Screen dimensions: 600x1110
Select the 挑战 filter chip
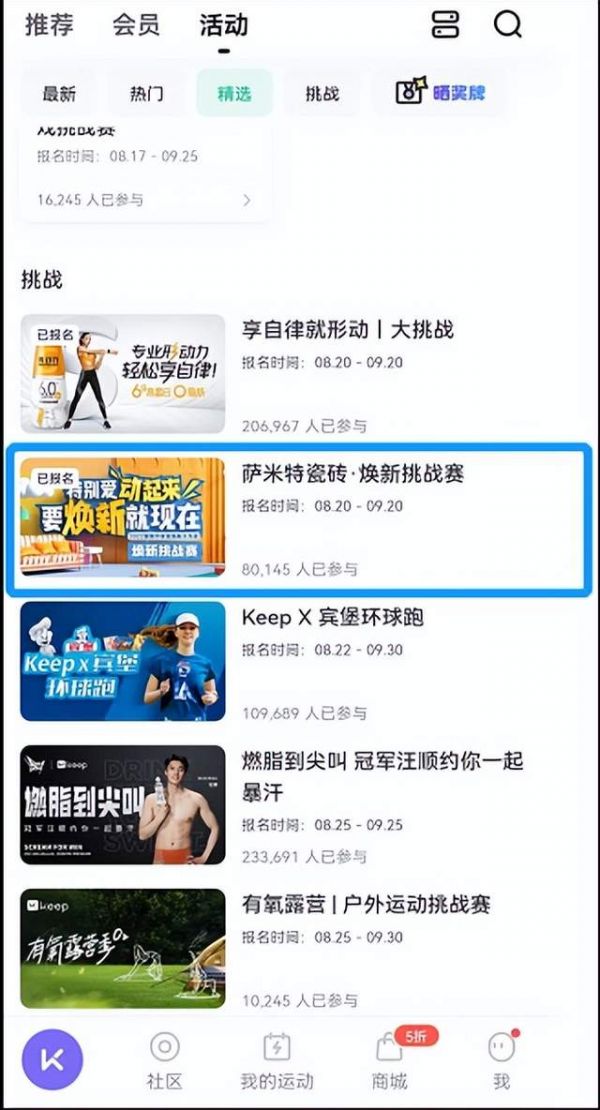(322, 93)
